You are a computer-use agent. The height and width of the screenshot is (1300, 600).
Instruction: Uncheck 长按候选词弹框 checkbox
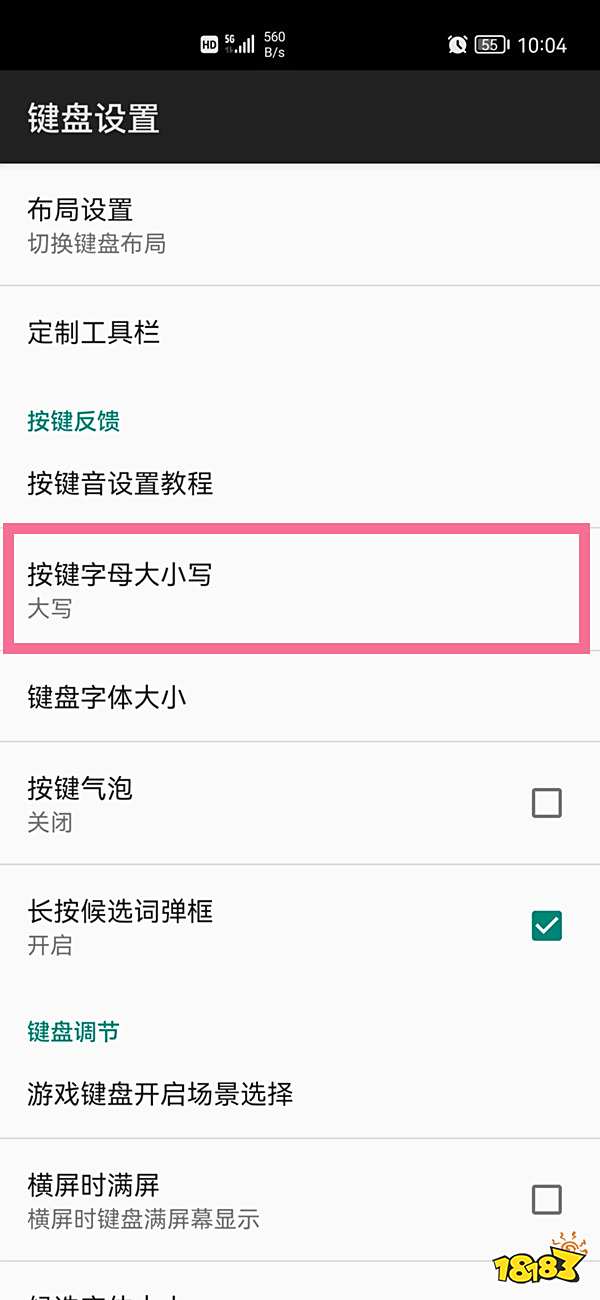[546, 926]
